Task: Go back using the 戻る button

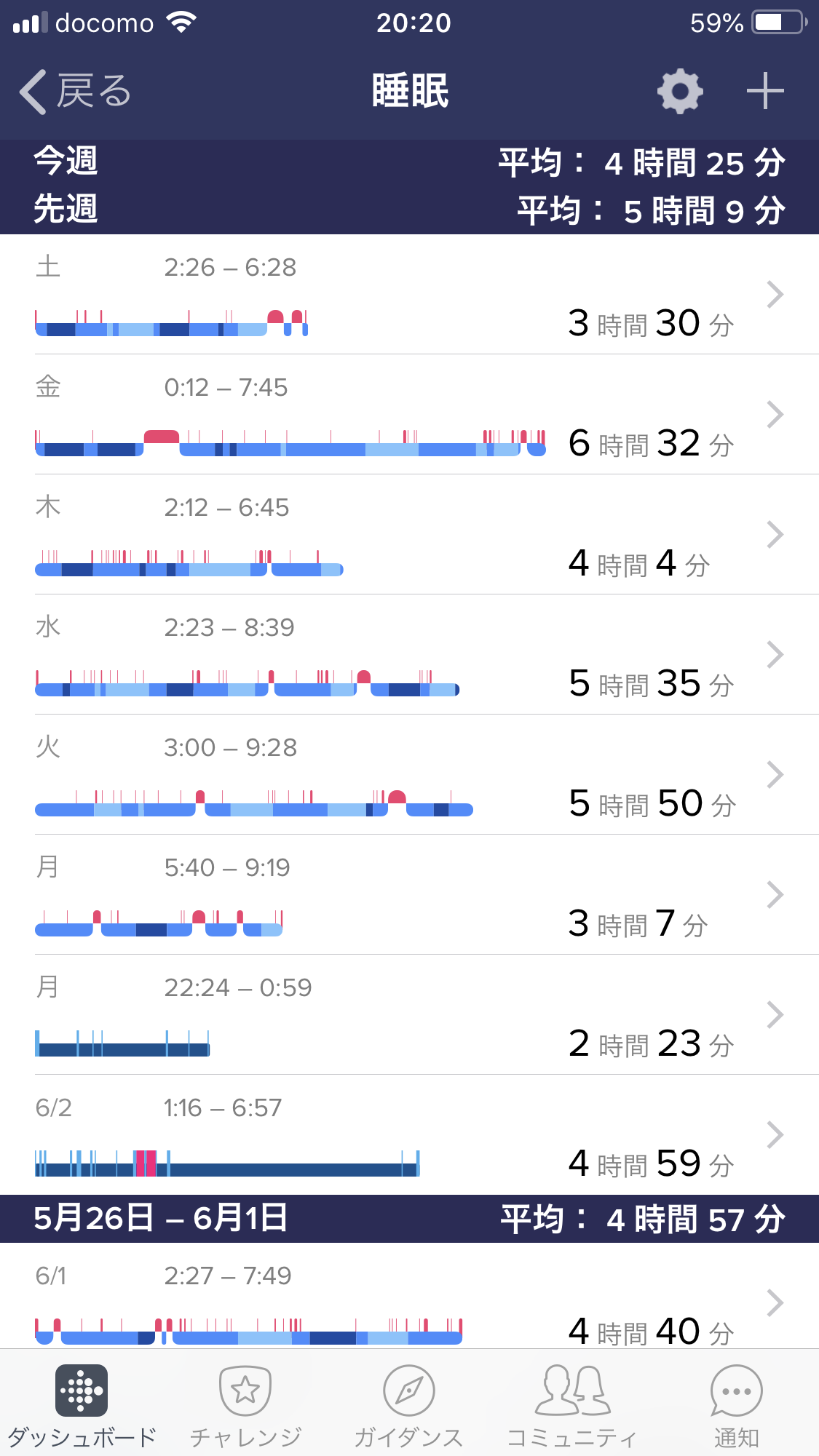Action: pos(74,92)
